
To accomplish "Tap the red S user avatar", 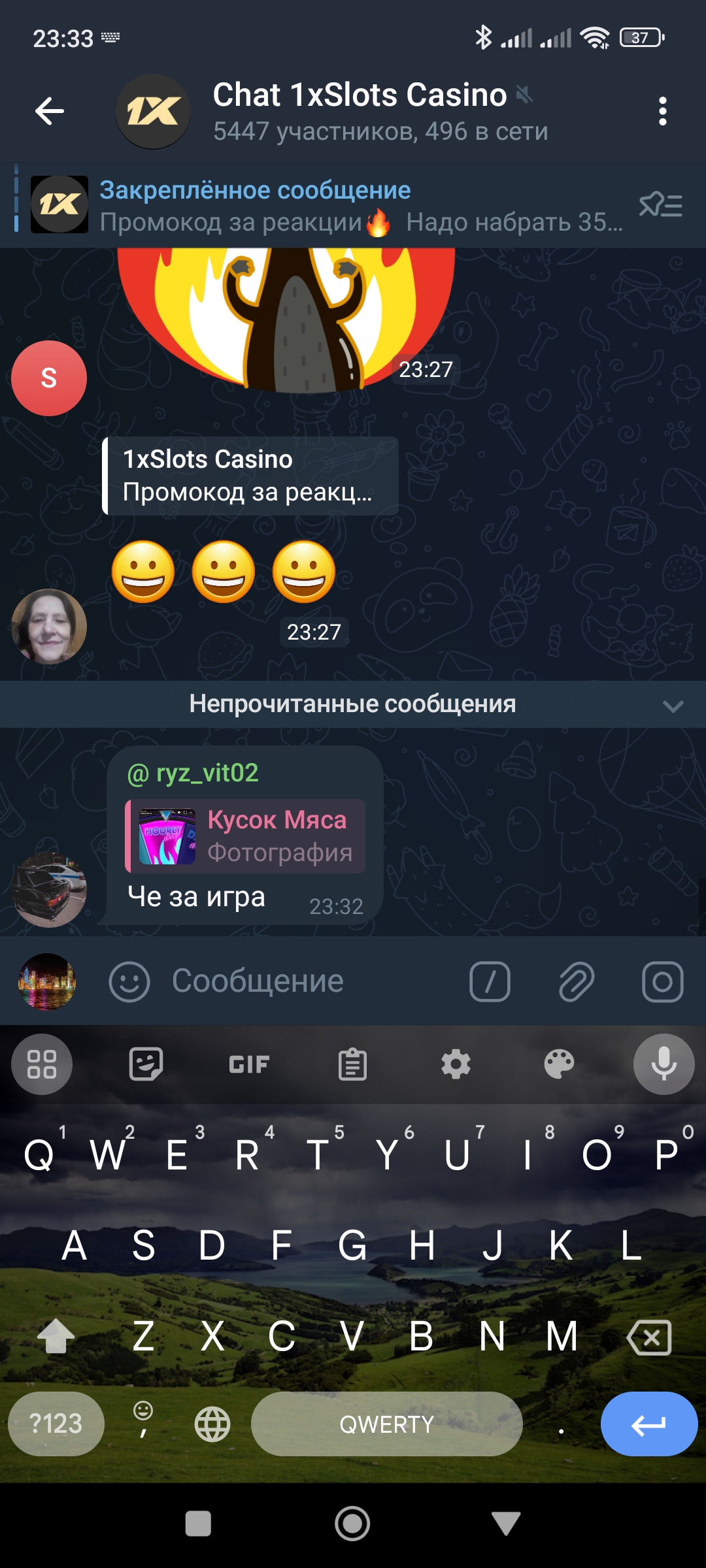I will click(x=49, y=378).
